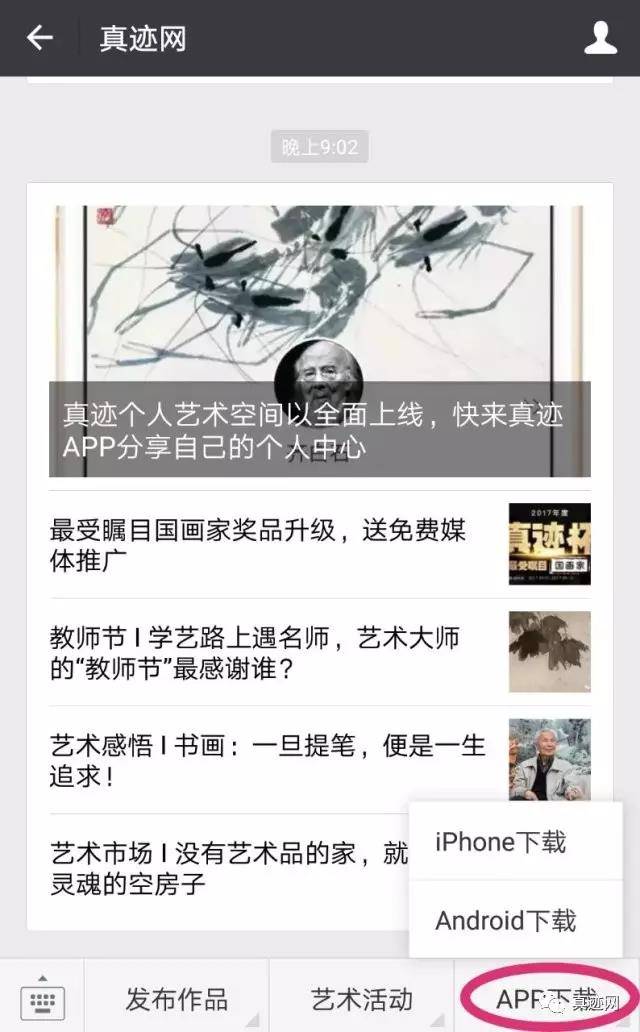Open the 发布作品 menu
The height and width of the screenshot is (1032, 640).
point(177,998)
